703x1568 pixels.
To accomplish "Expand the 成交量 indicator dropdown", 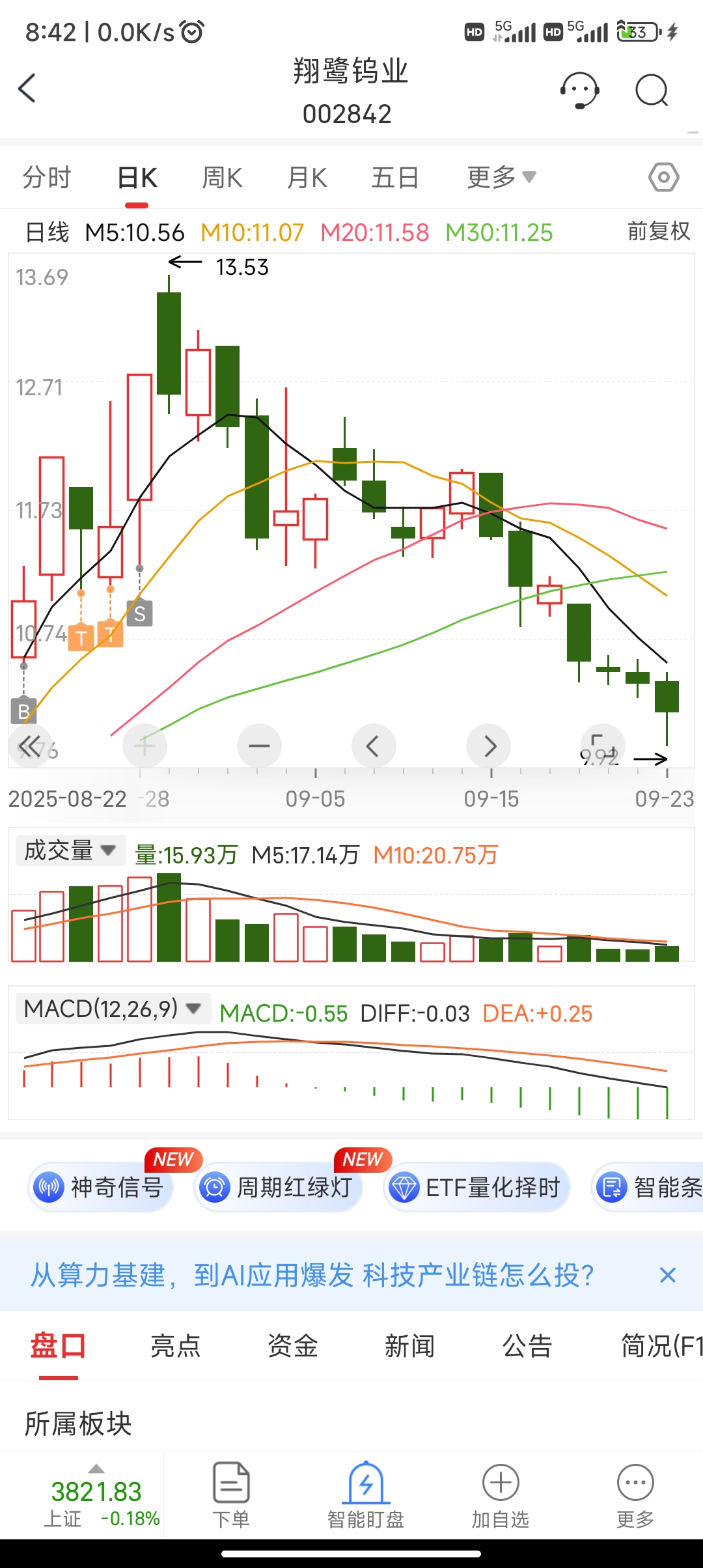I will click(x=70, y=850).
